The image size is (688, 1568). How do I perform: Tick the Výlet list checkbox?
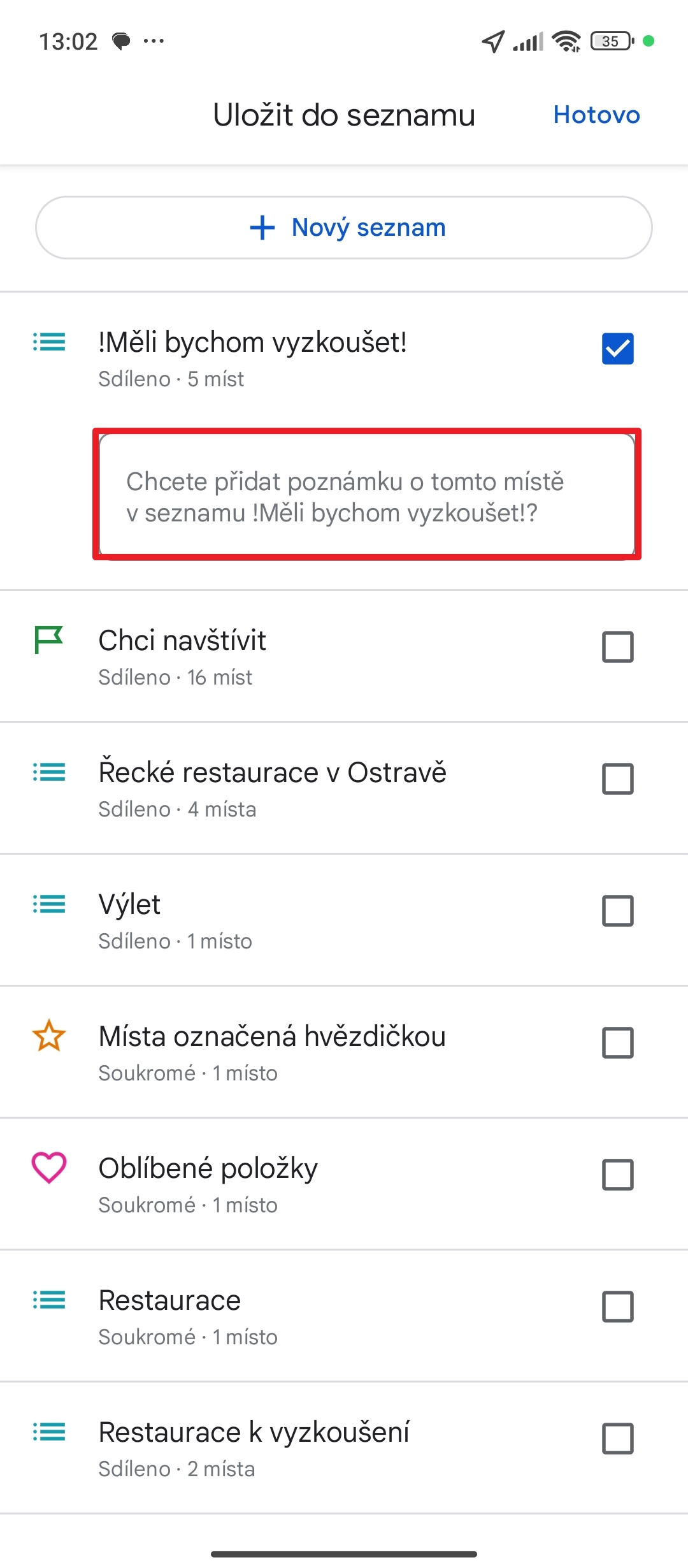click(617, 911)
